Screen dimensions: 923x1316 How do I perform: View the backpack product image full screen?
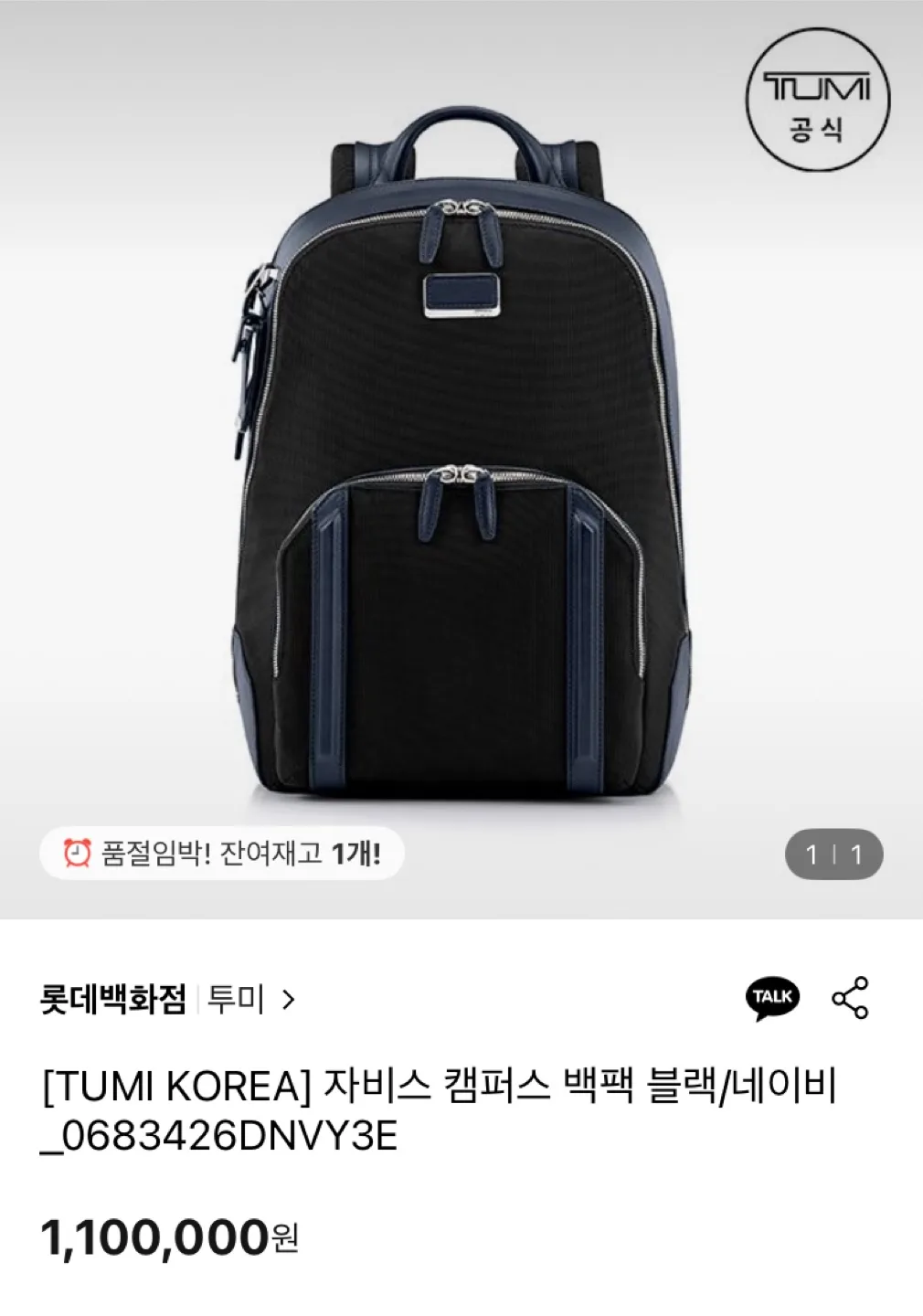(x=461, y=457)
